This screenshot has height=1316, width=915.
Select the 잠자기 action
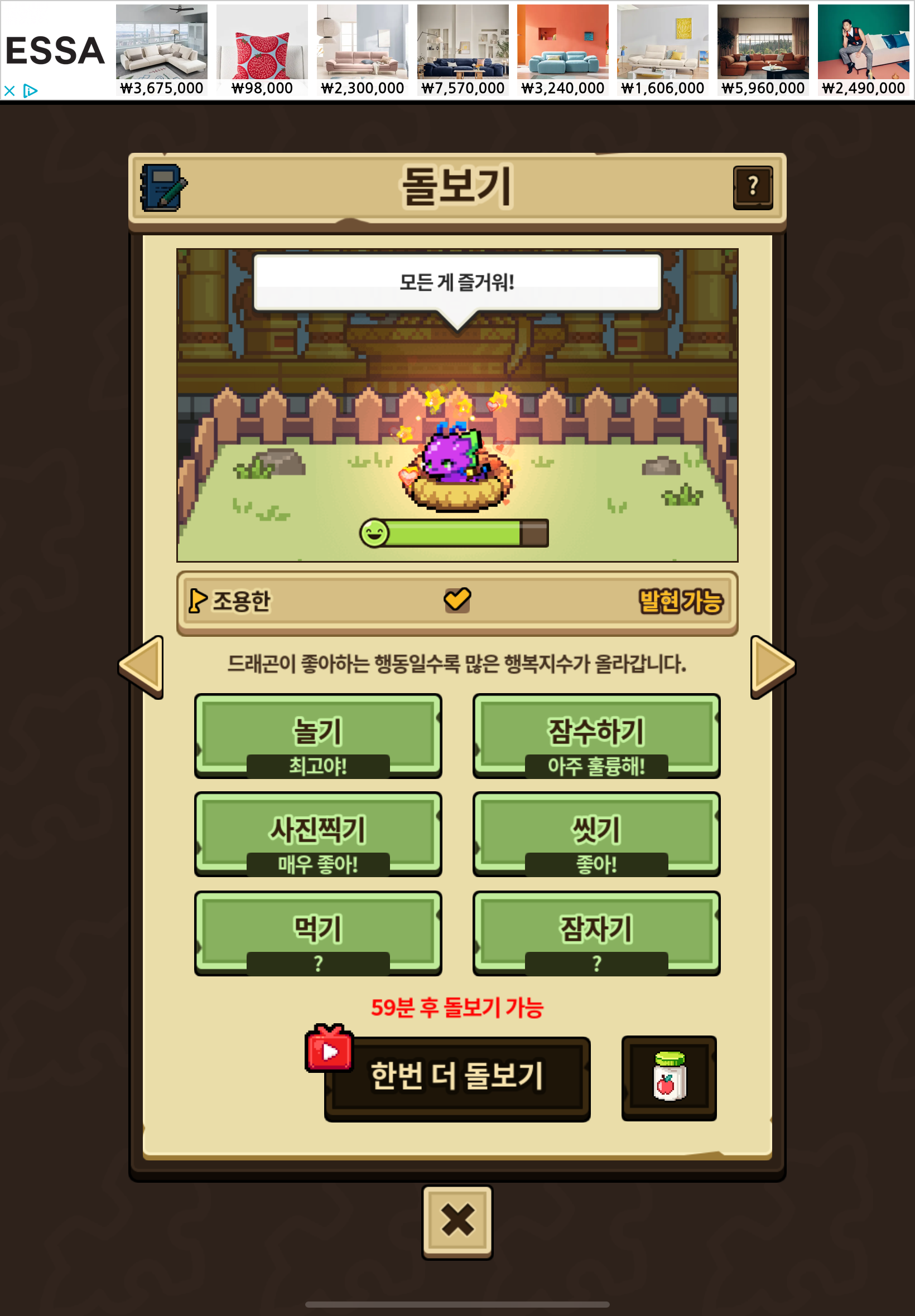click(x=596, y=932)
